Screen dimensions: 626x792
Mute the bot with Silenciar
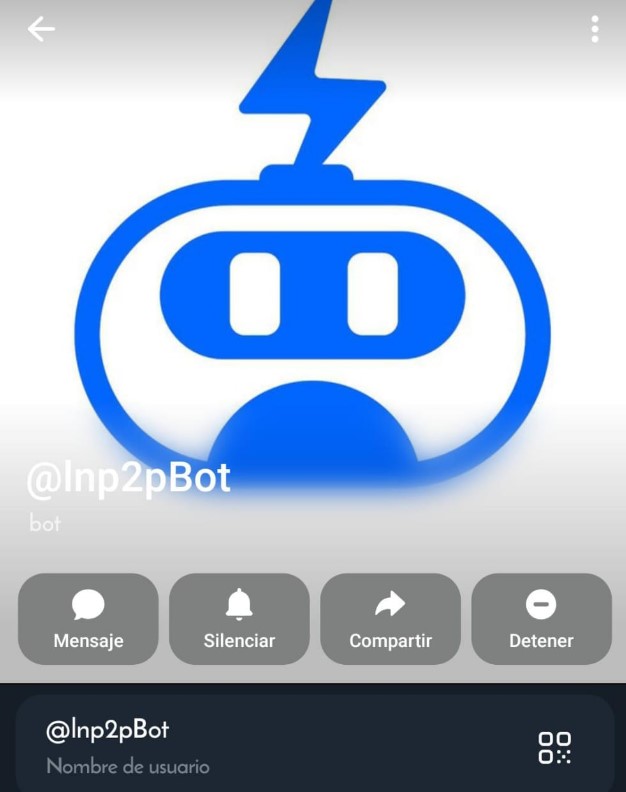[239, 619]
